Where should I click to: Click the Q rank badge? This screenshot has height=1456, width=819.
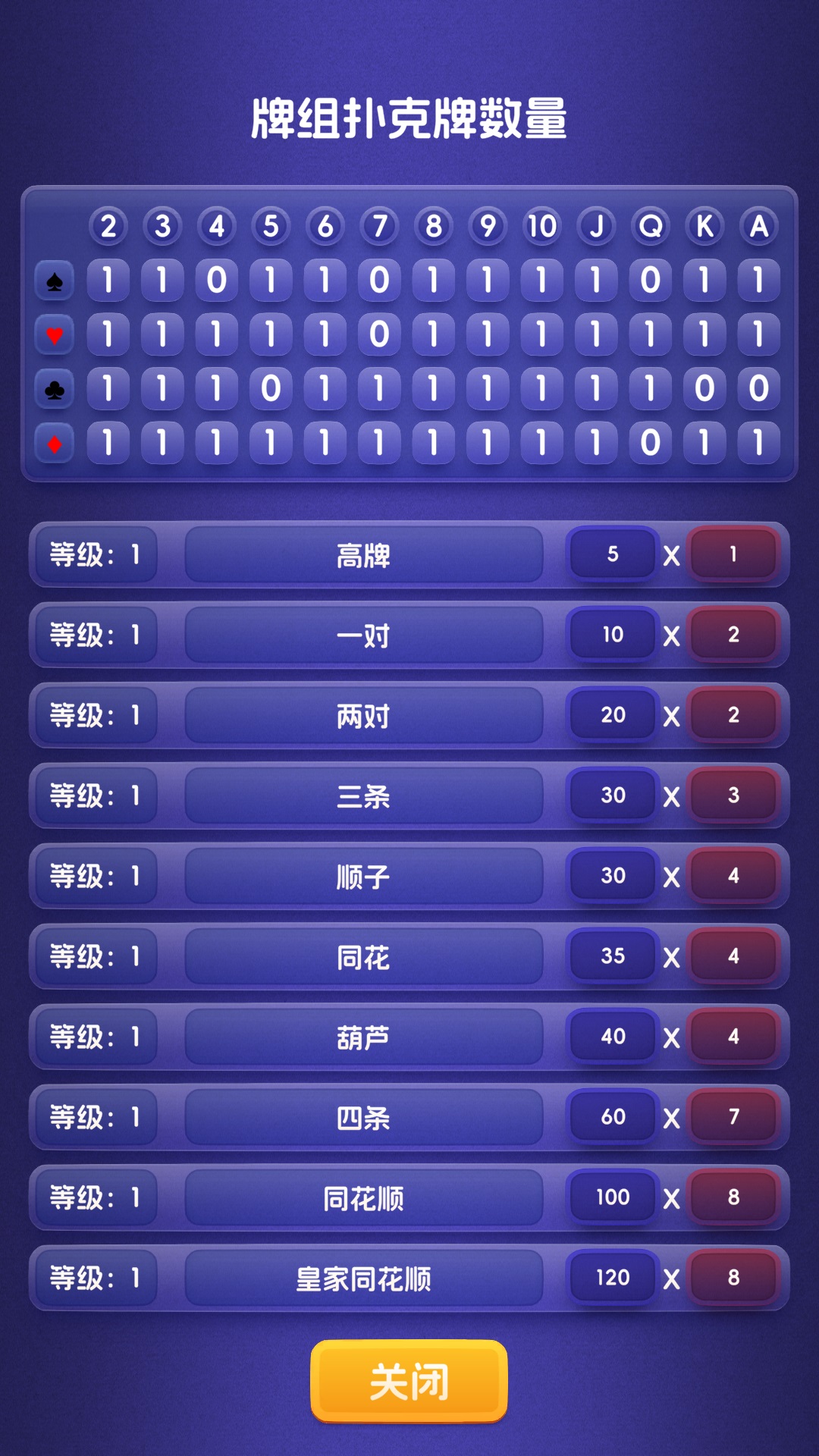pyautogui.click(x=651, y=226)
